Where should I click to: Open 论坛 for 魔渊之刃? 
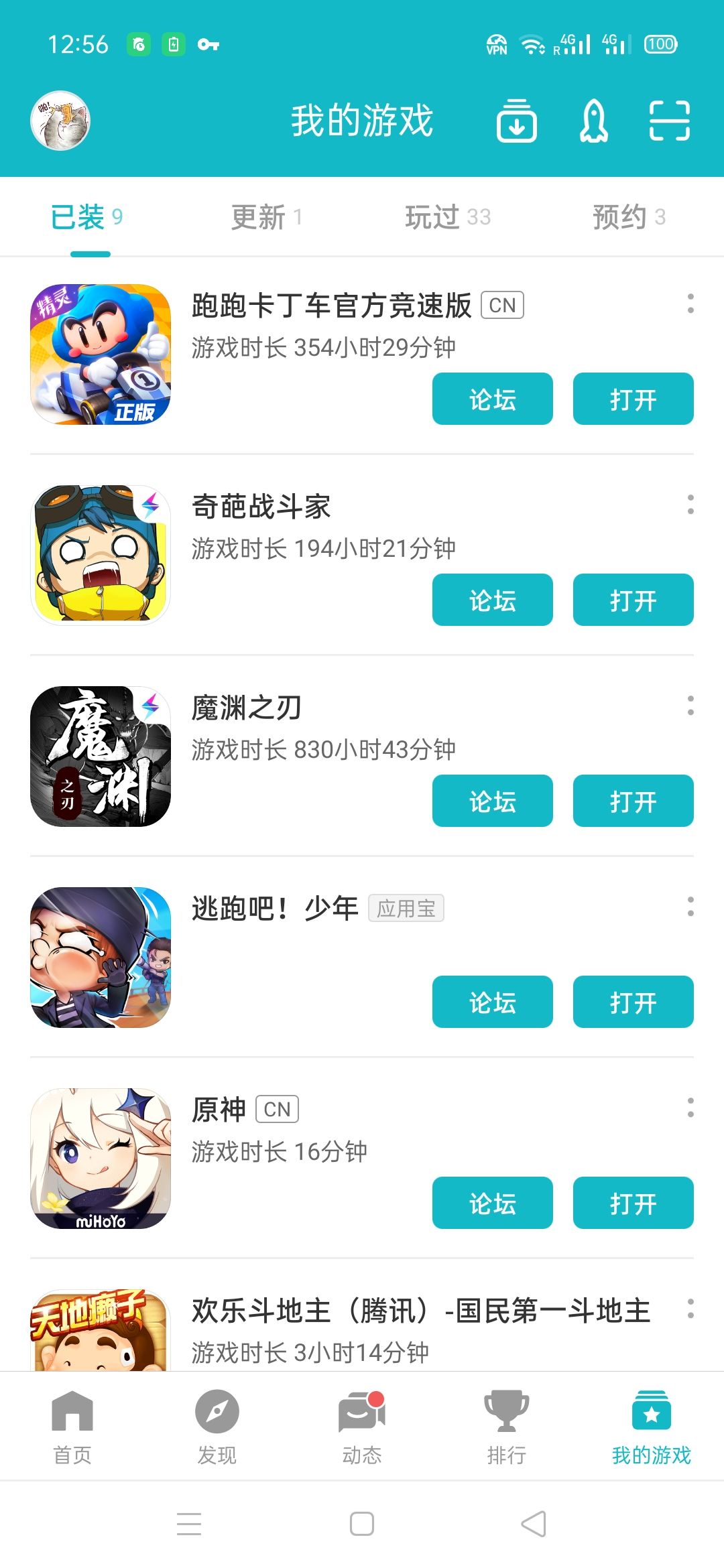tap(492, 801)
